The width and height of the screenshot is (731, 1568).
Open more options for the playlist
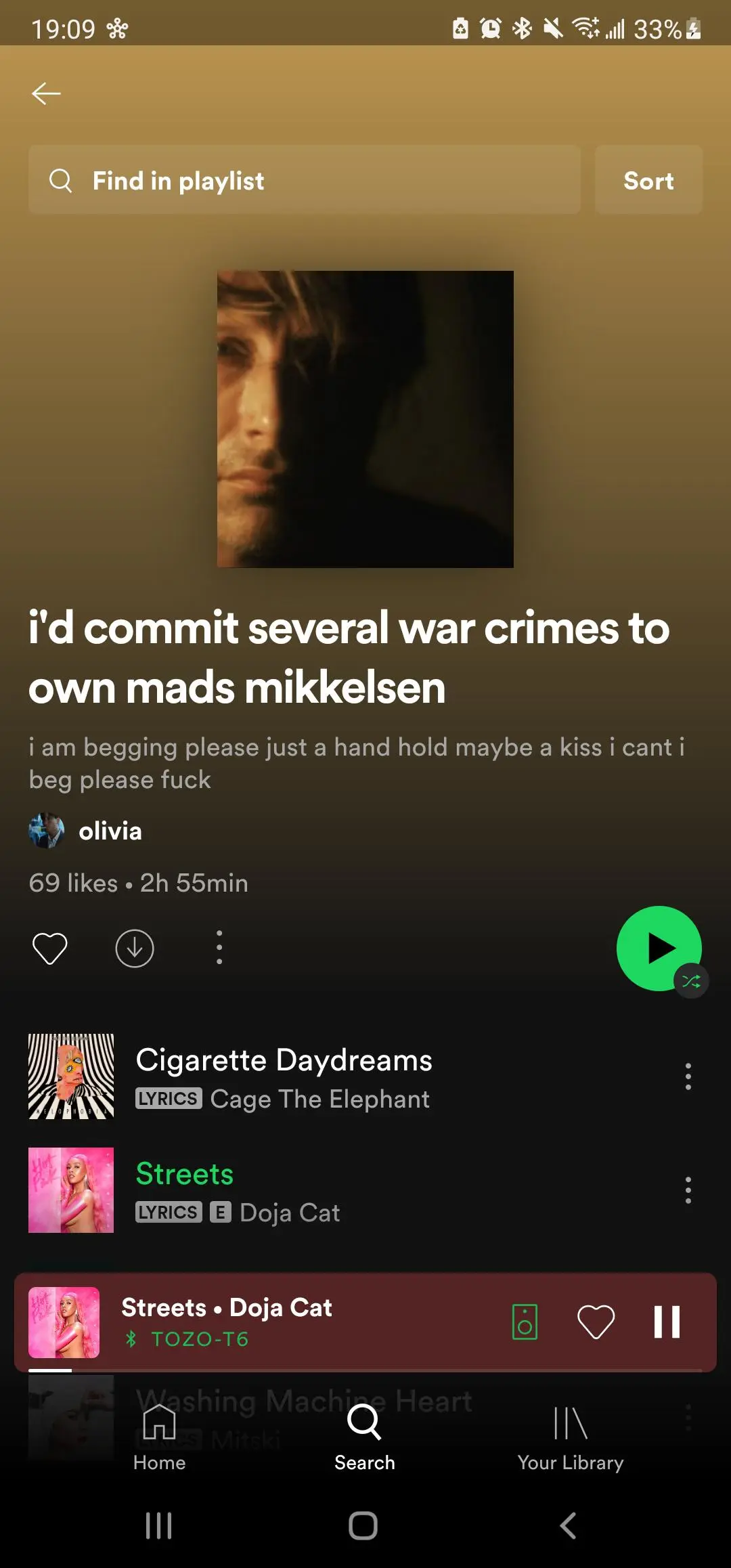coord(219,948)
